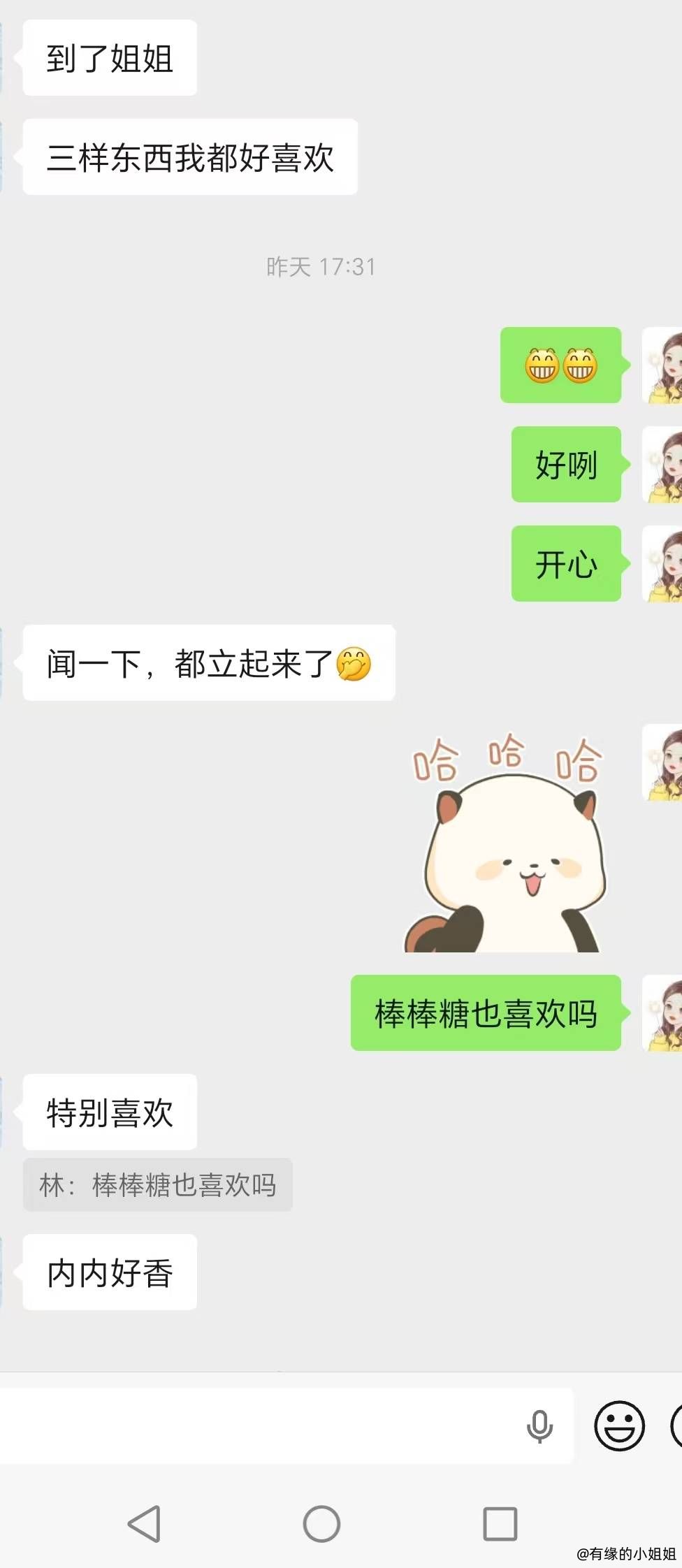Open the recent apps overview
This screenshot has height=1568, width=682.
click(500, 1523)
